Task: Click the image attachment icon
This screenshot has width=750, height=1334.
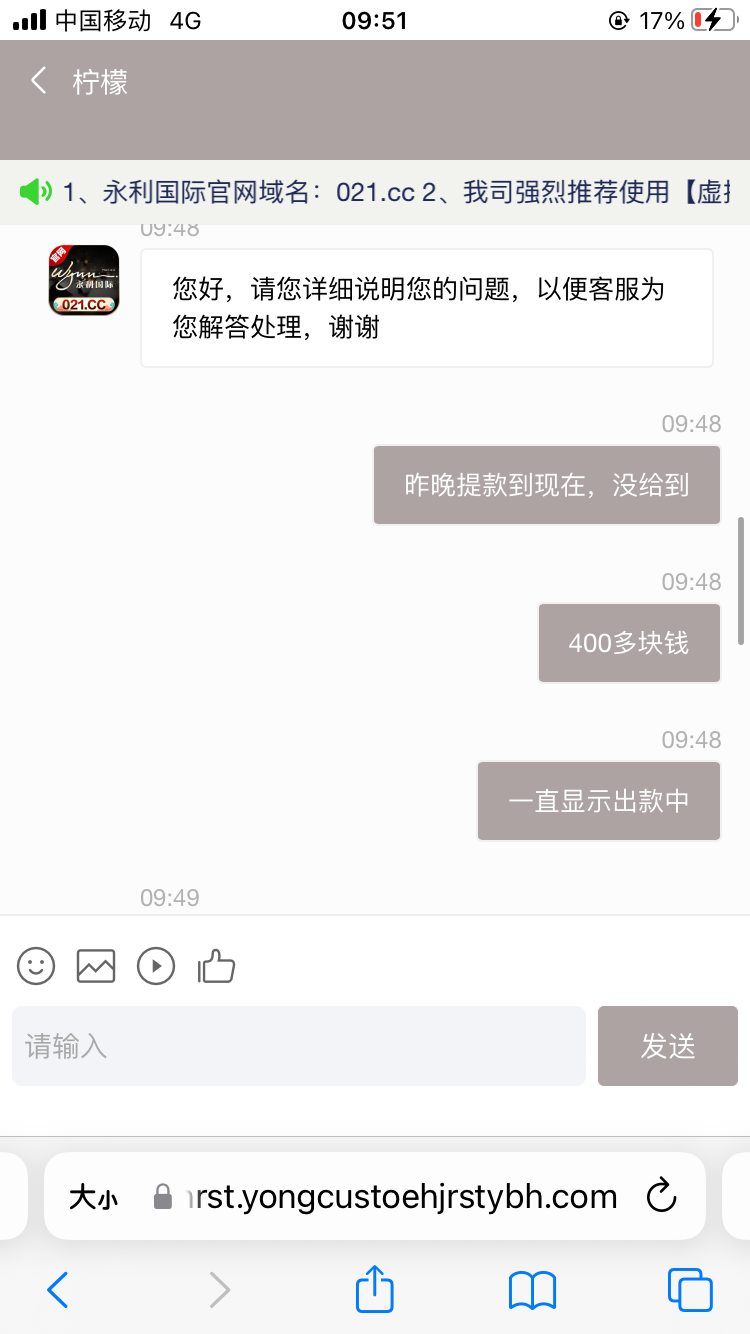Action: pyautogui.click(x=96, y=966)
